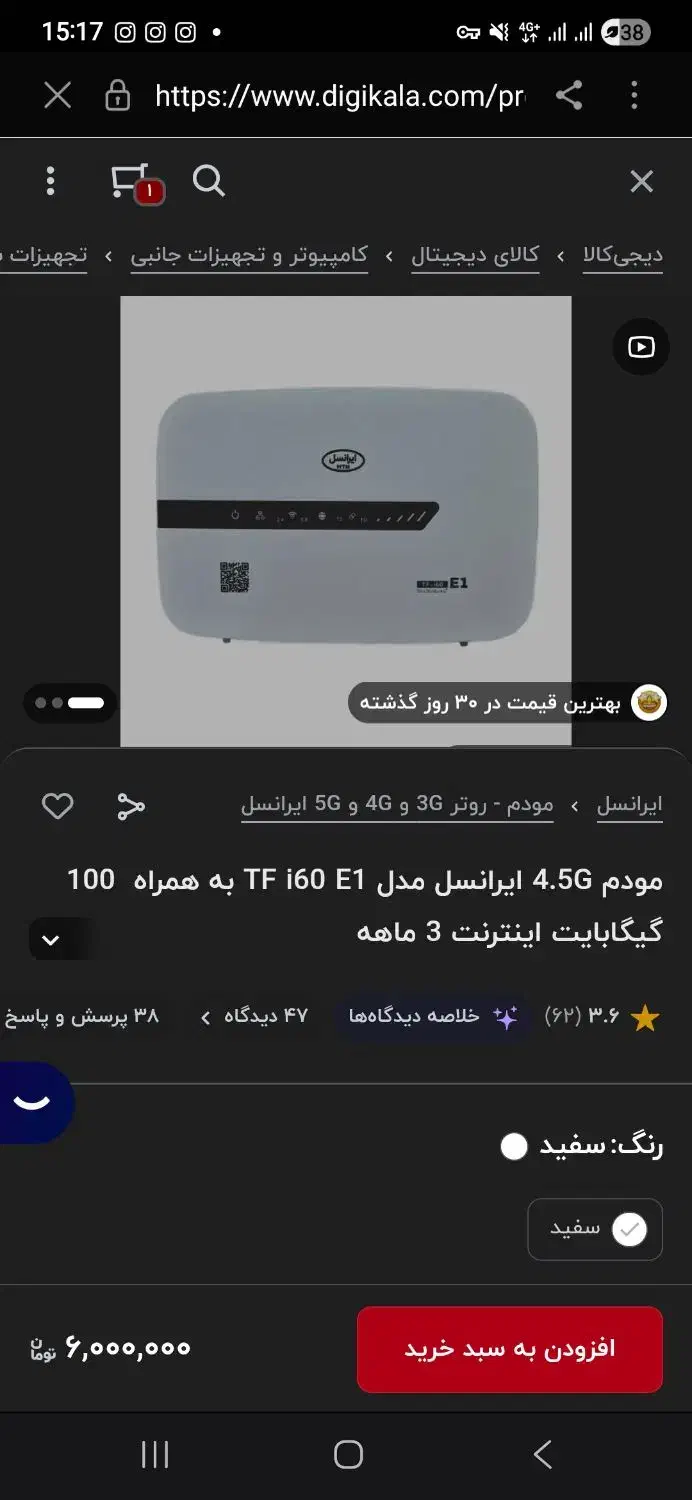The height and width of the screenshot is (1500, 692).
Task: Open Digikala product search
Action: [208, 182]
